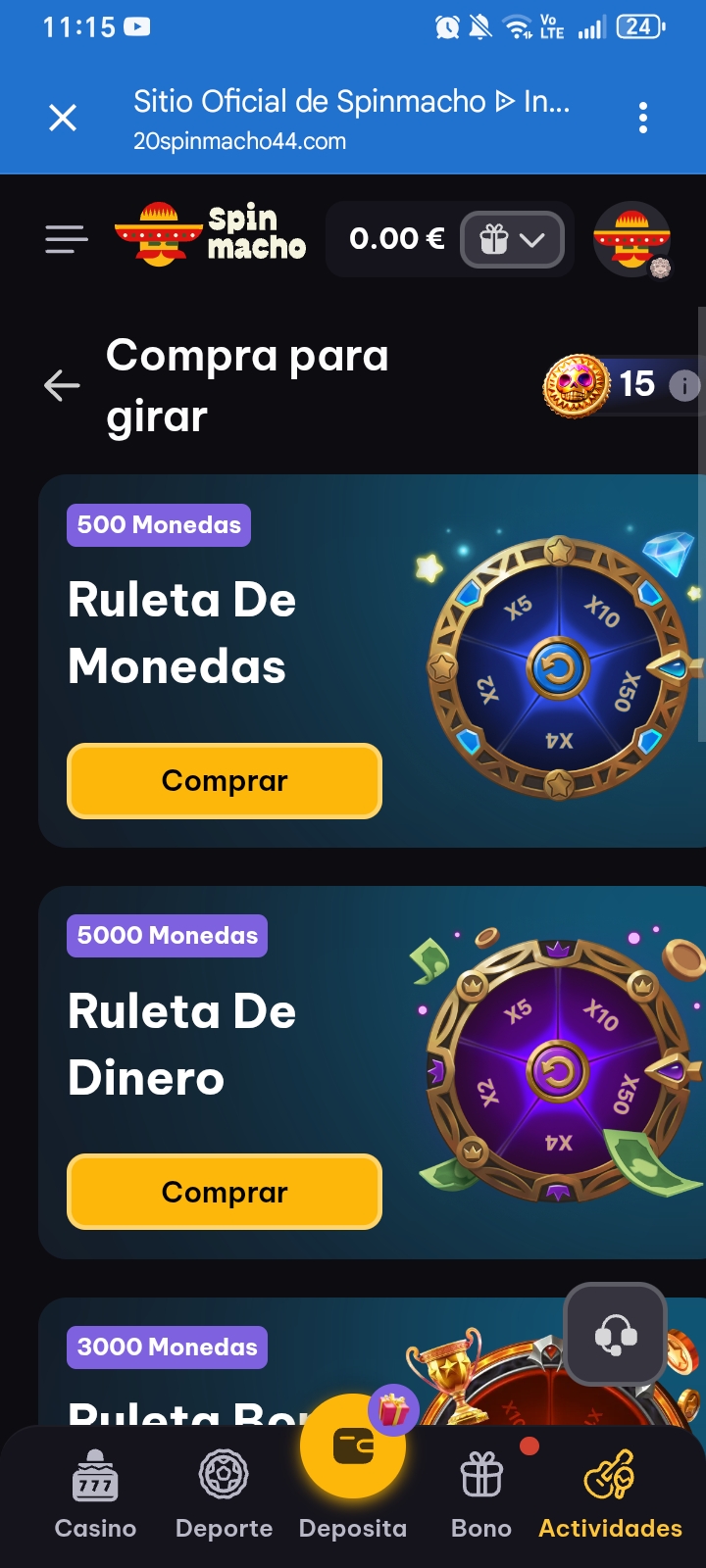Close the in-app browser tab
This screenshot has width=706, height=1568.
pyautogui.click(x=63, y=119)
